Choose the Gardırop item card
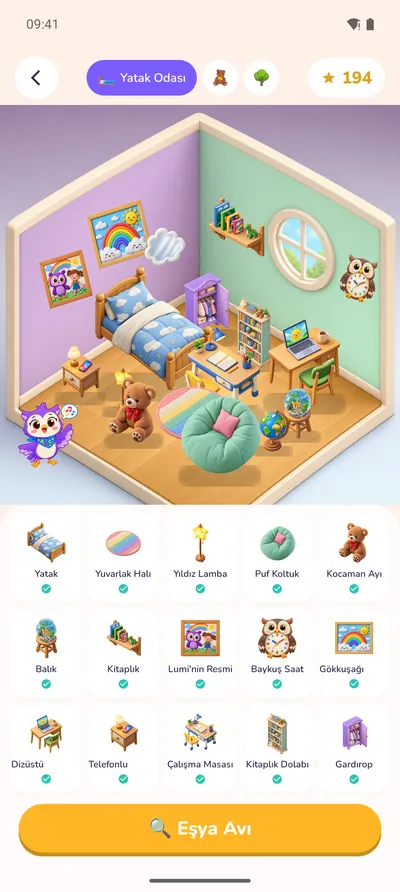The height and width of the screenshot is (892, 400). tap(354, 749)
